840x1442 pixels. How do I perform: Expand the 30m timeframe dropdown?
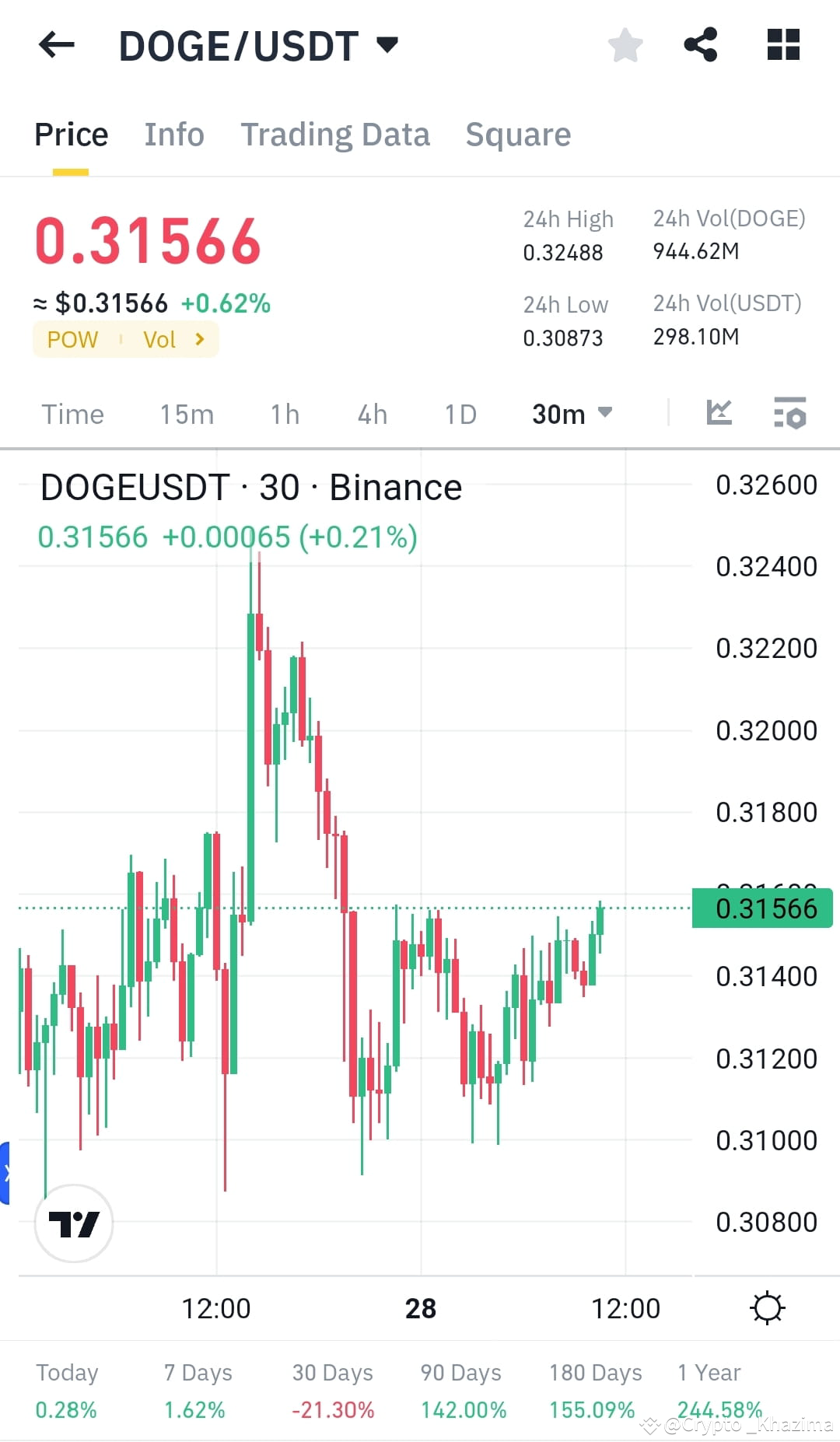coord(572,414)
